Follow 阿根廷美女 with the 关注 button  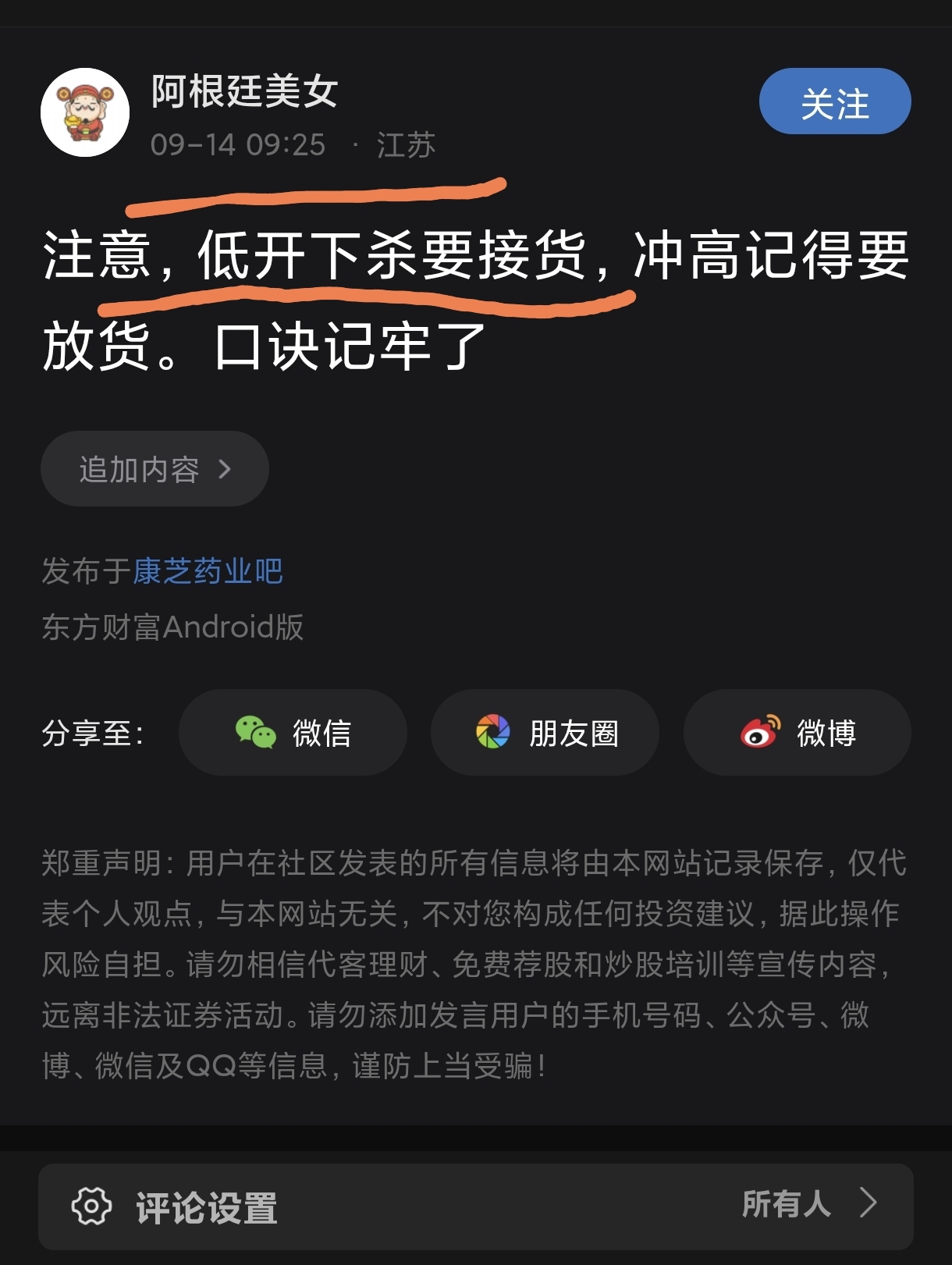pyautogui.click(x=835, y=101)
